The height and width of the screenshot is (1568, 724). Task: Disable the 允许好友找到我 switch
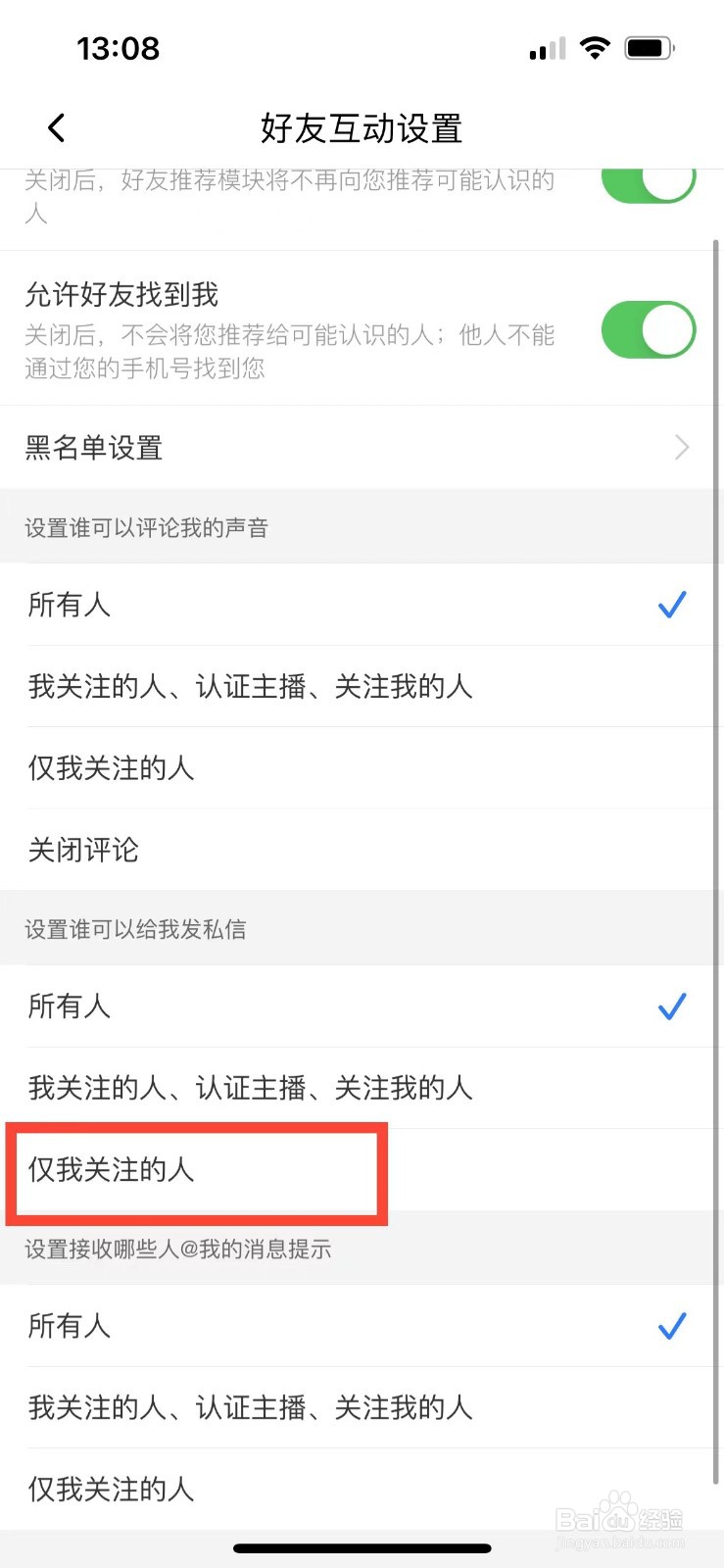click(x=649, y=330)
